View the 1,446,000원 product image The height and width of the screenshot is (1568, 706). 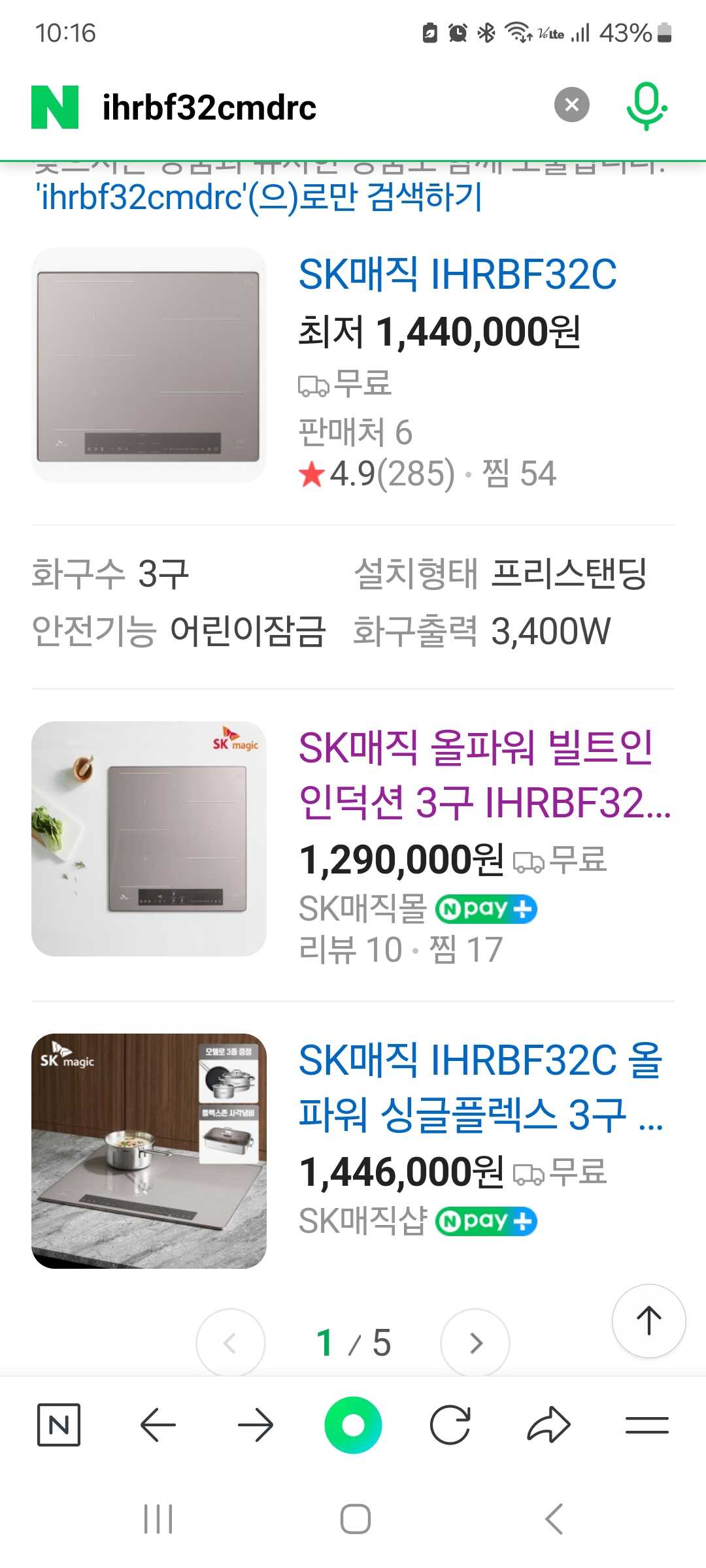(149, 1151)
